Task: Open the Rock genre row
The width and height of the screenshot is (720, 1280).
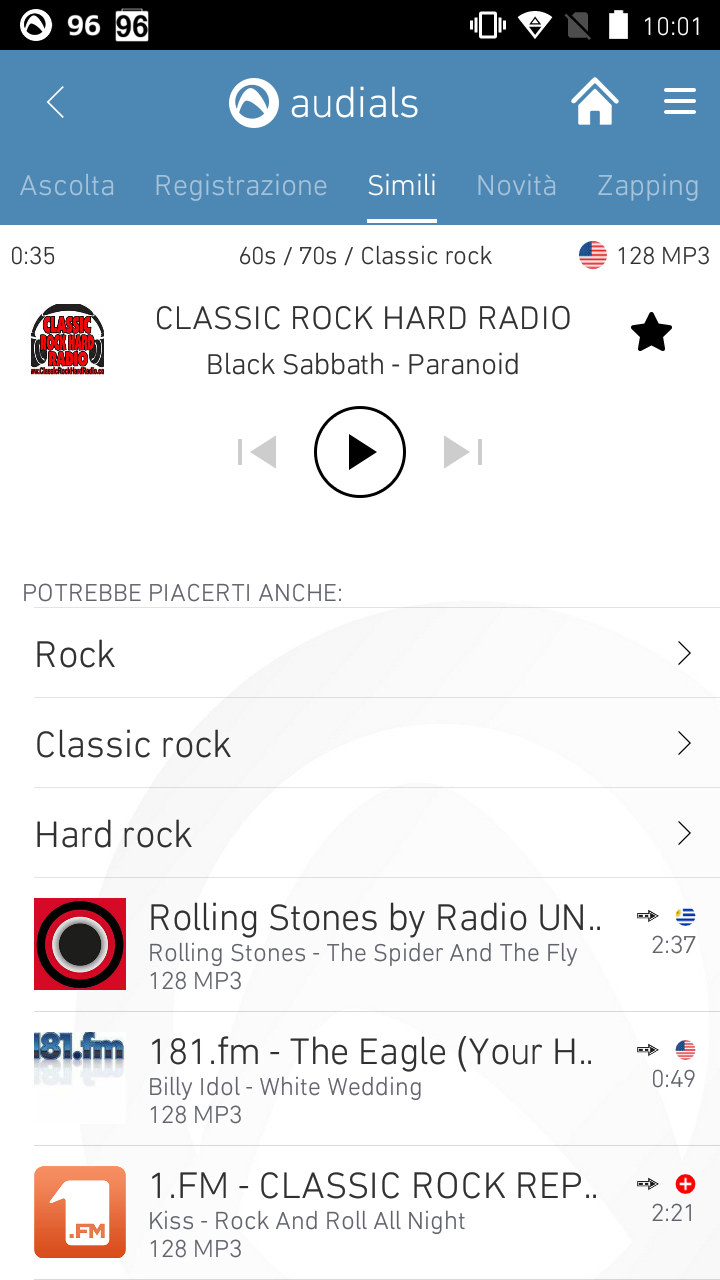Action: click(376, 653)
